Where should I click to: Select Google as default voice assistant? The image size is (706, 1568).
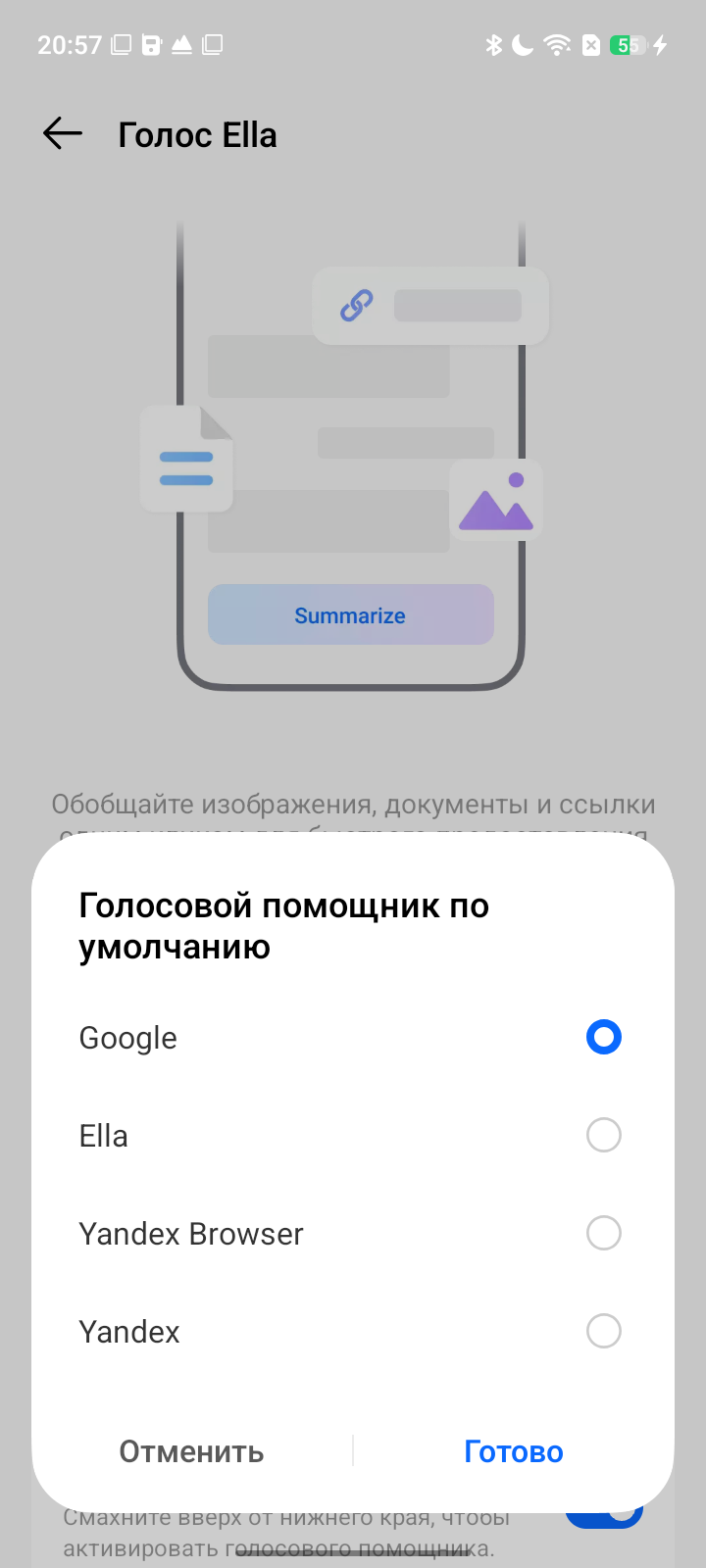pyautogui.click(x=603, y=1037)
